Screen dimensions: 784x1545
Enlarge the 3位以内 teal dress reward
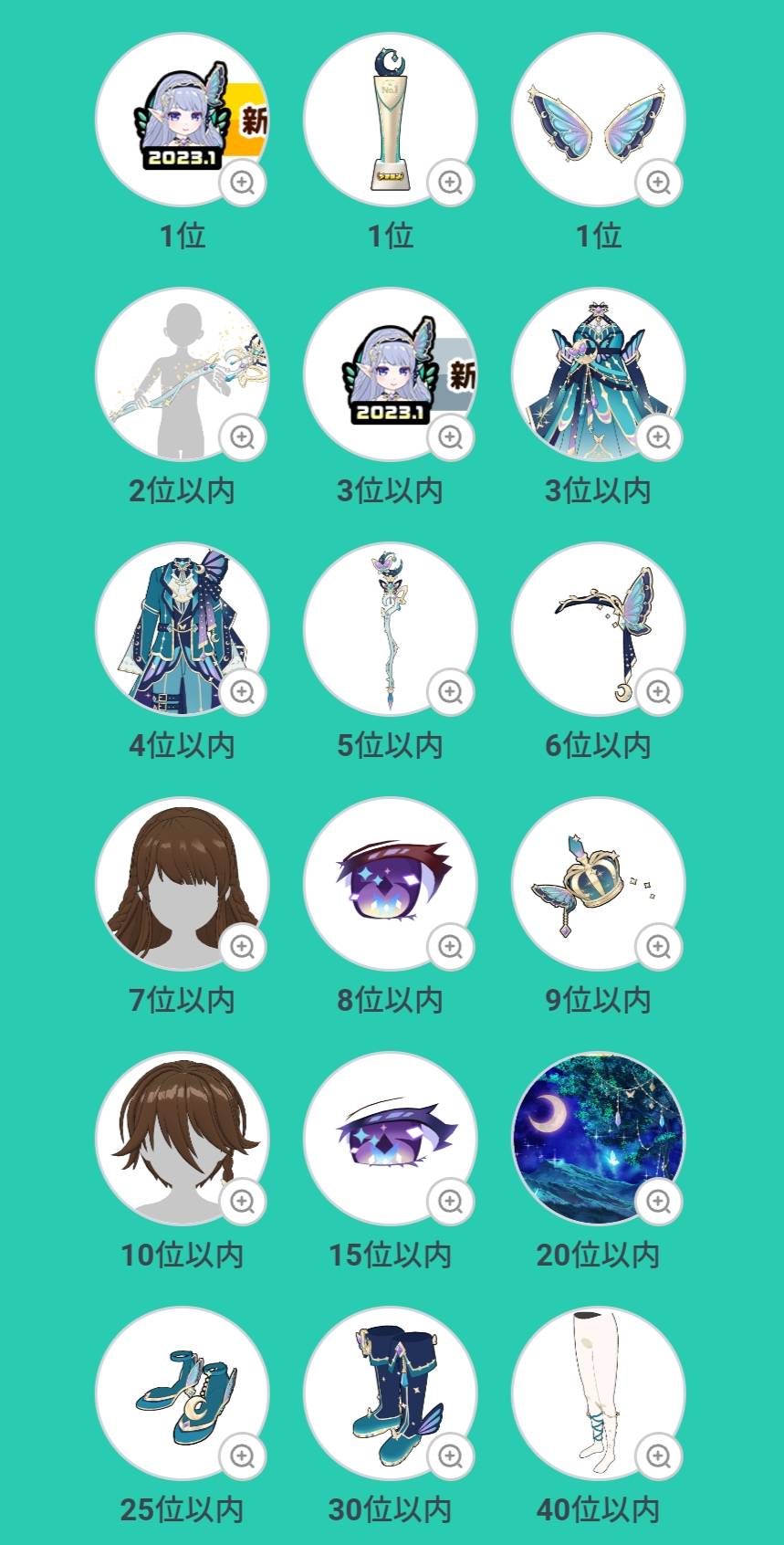tap(658, 437)
